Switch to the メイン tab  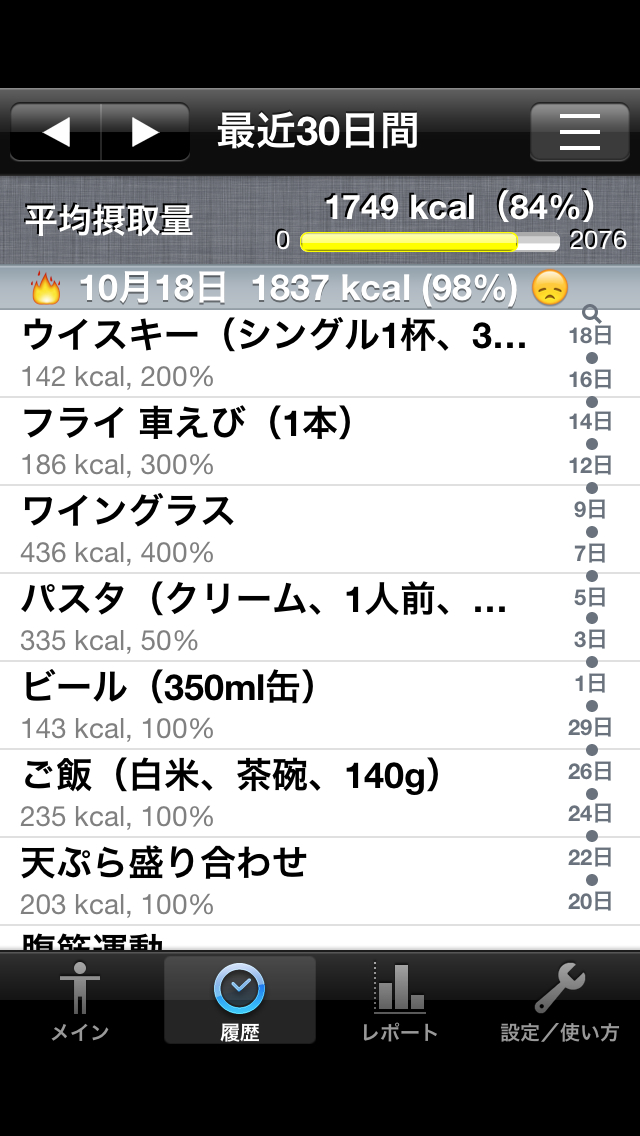pyautogui.click(x=80, y=1000)
